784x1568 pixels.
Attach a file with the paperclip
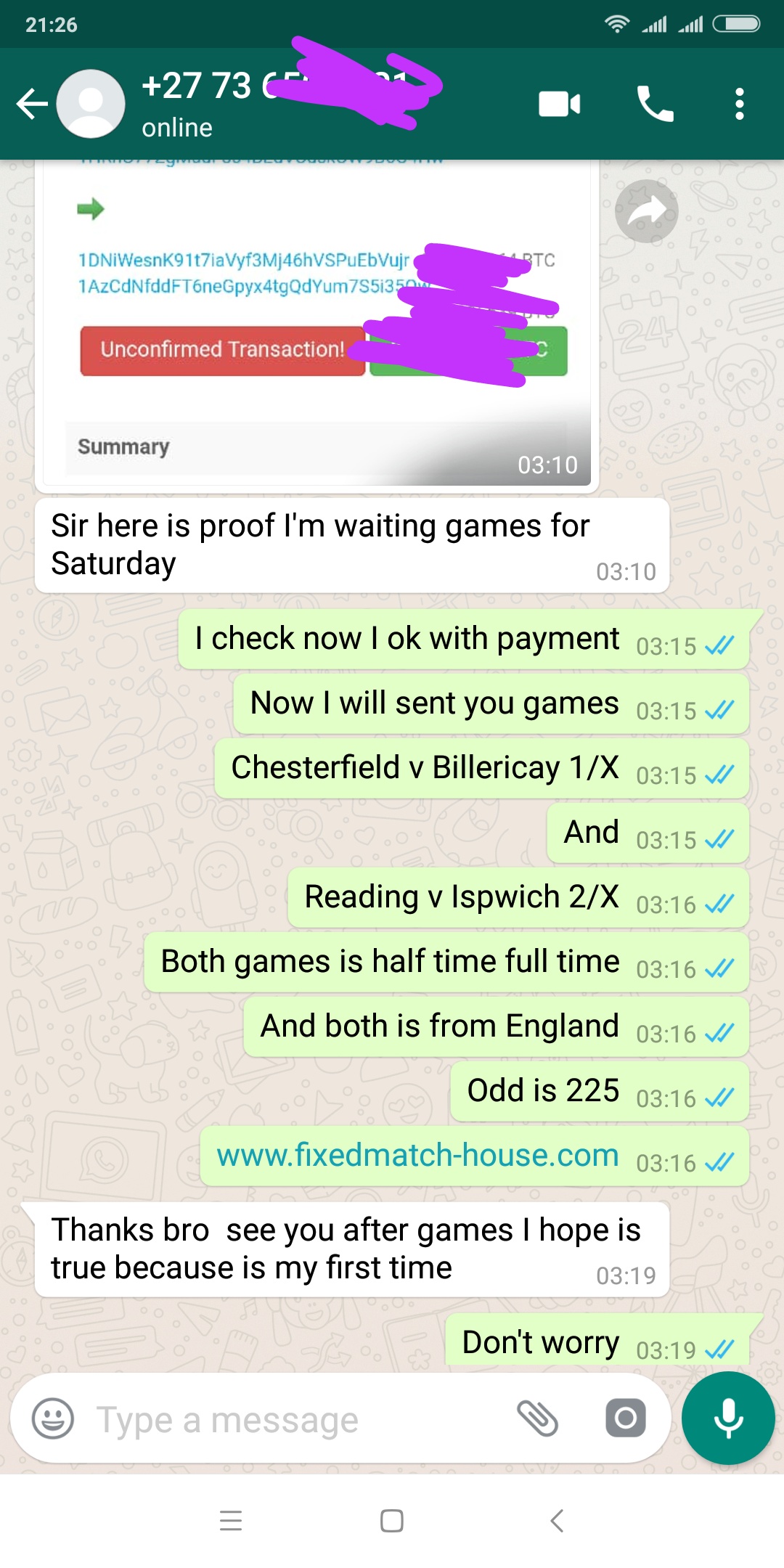pos(537,1418)
